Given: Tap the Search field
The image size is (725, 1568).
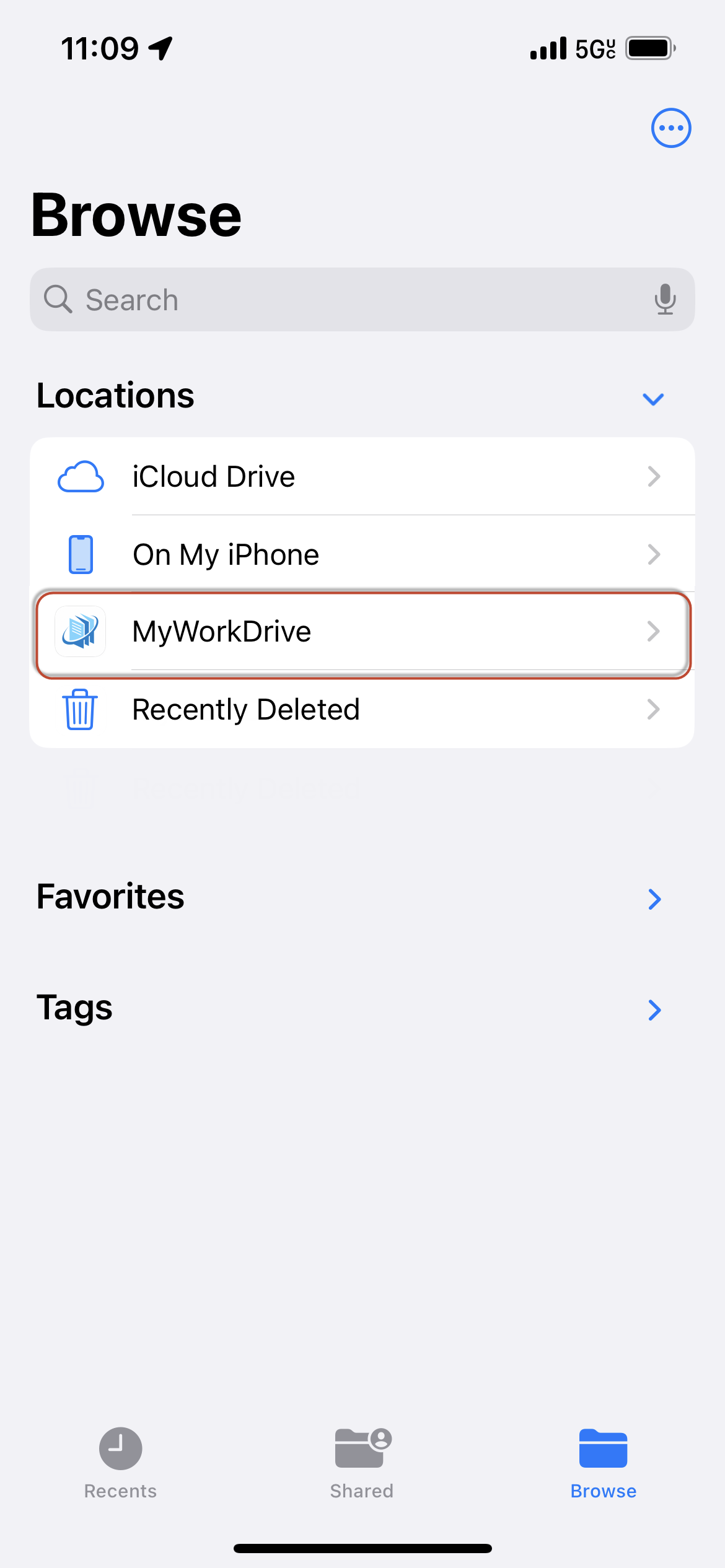Looking at the screenshot, I should (x=347, y=300).
